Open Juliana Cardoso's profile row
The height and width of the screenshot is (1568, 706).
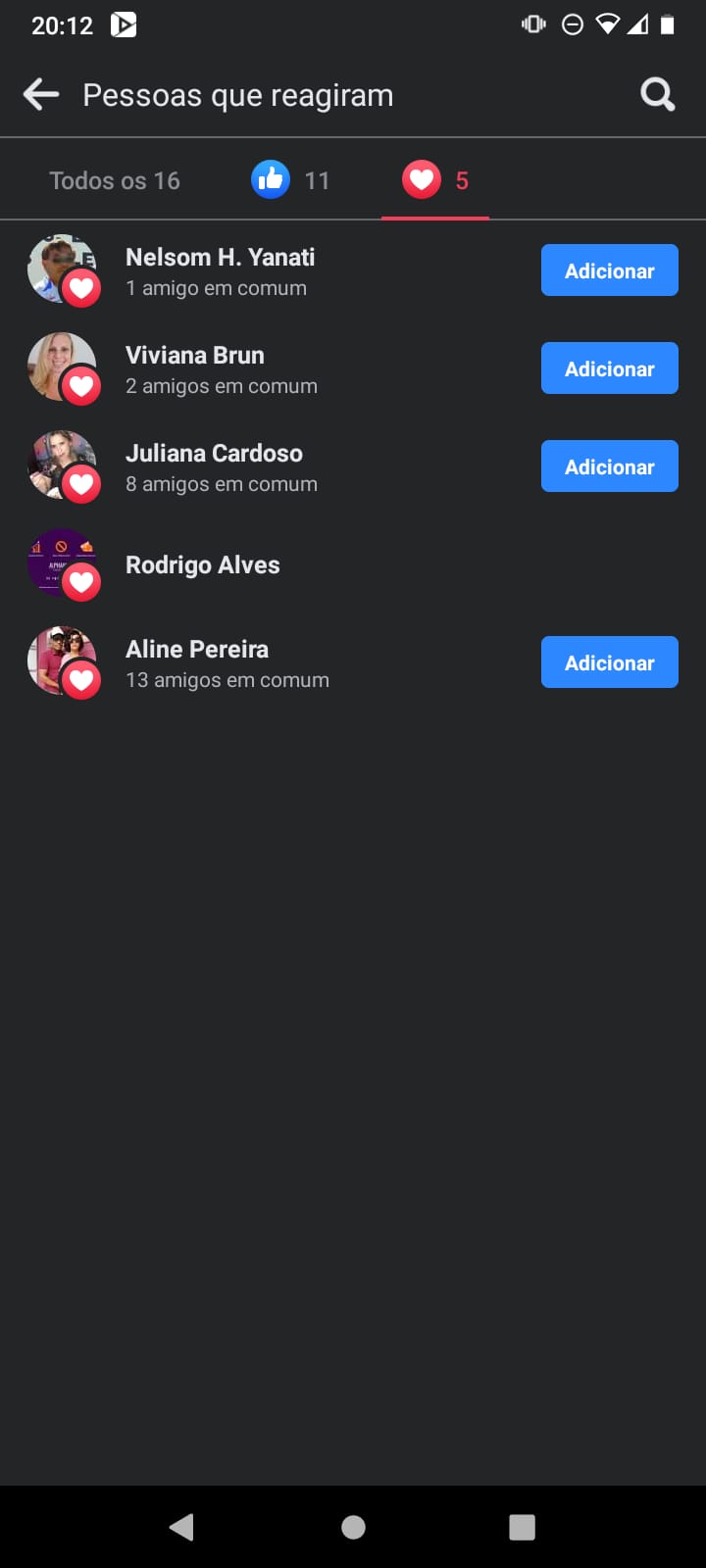pos(214,454)
